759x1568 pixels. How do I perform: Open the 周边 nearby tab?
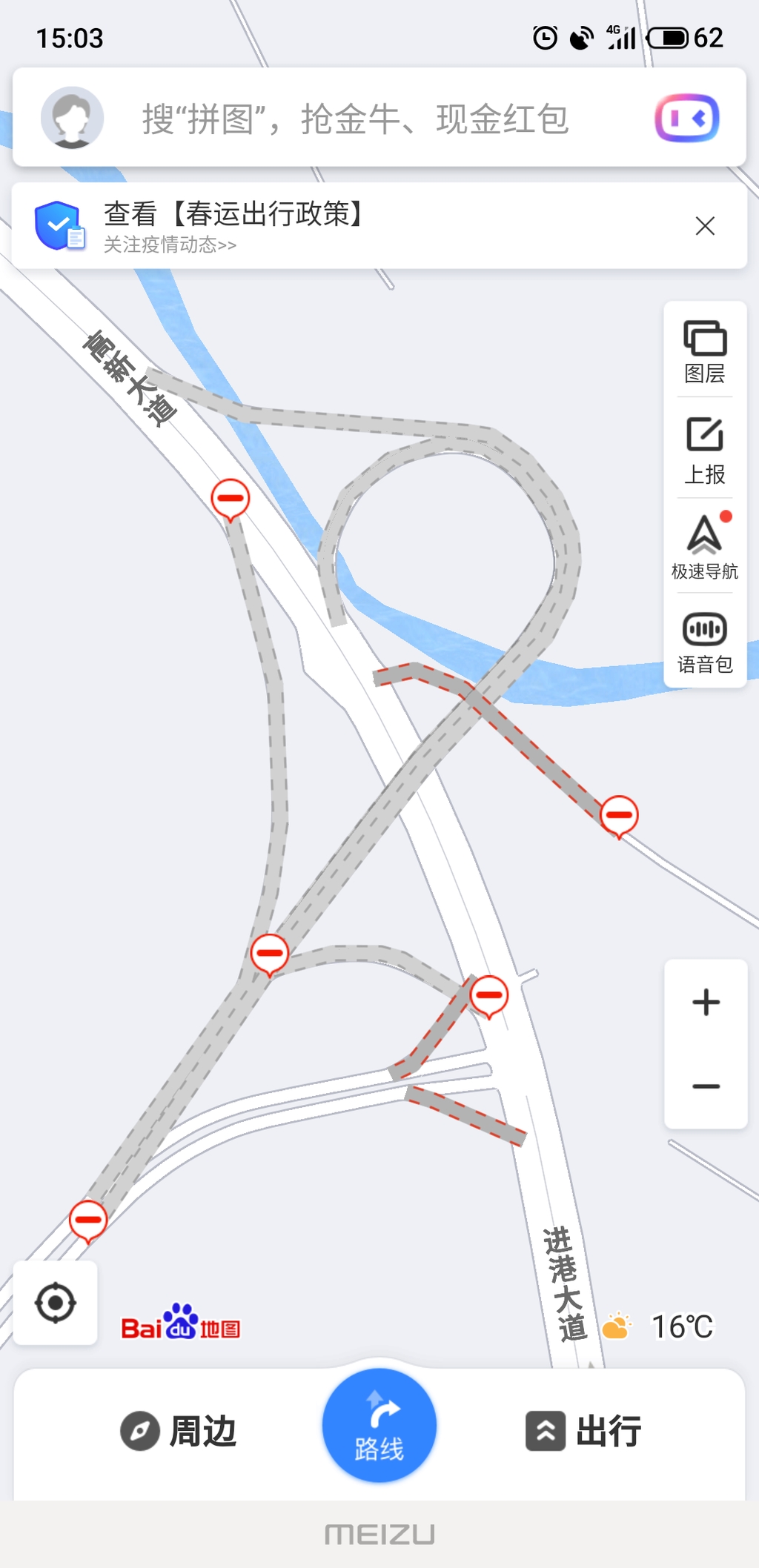pyautogui.click(x=179, y=1430)
